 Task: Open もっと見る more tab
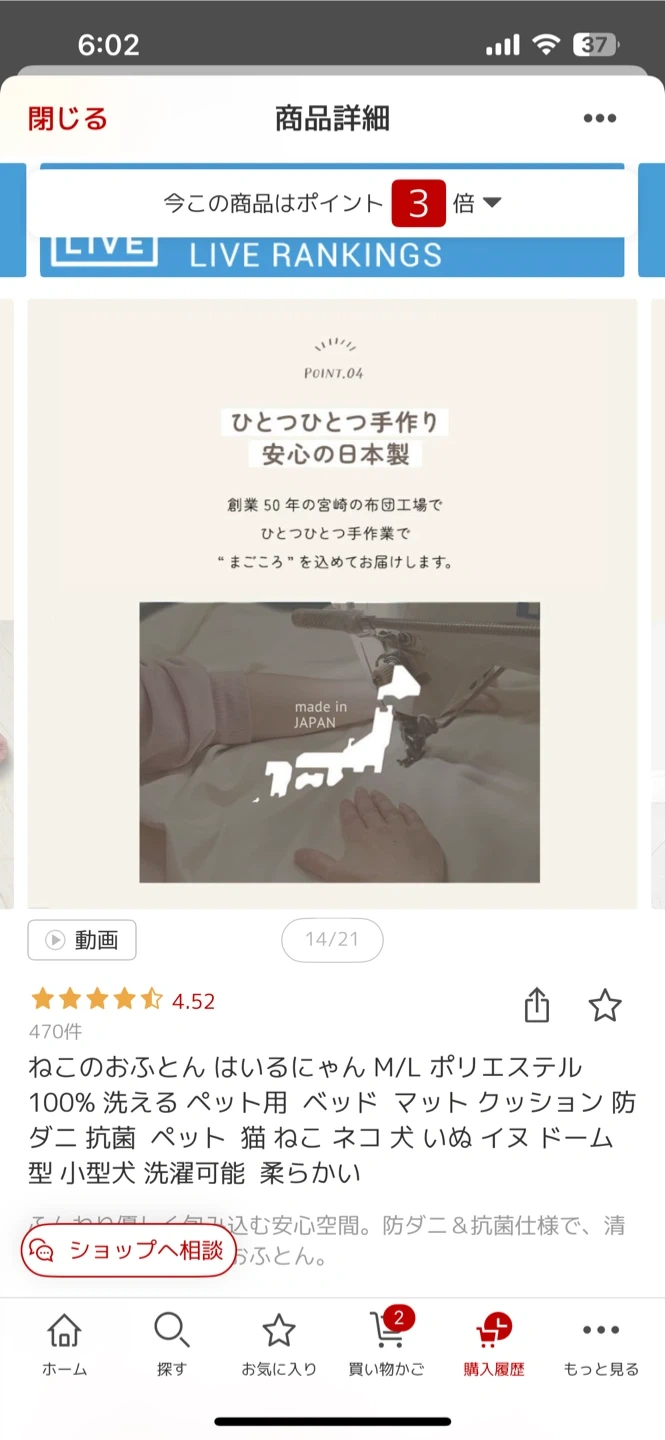pyautogui.click(x=600, y=1345)
